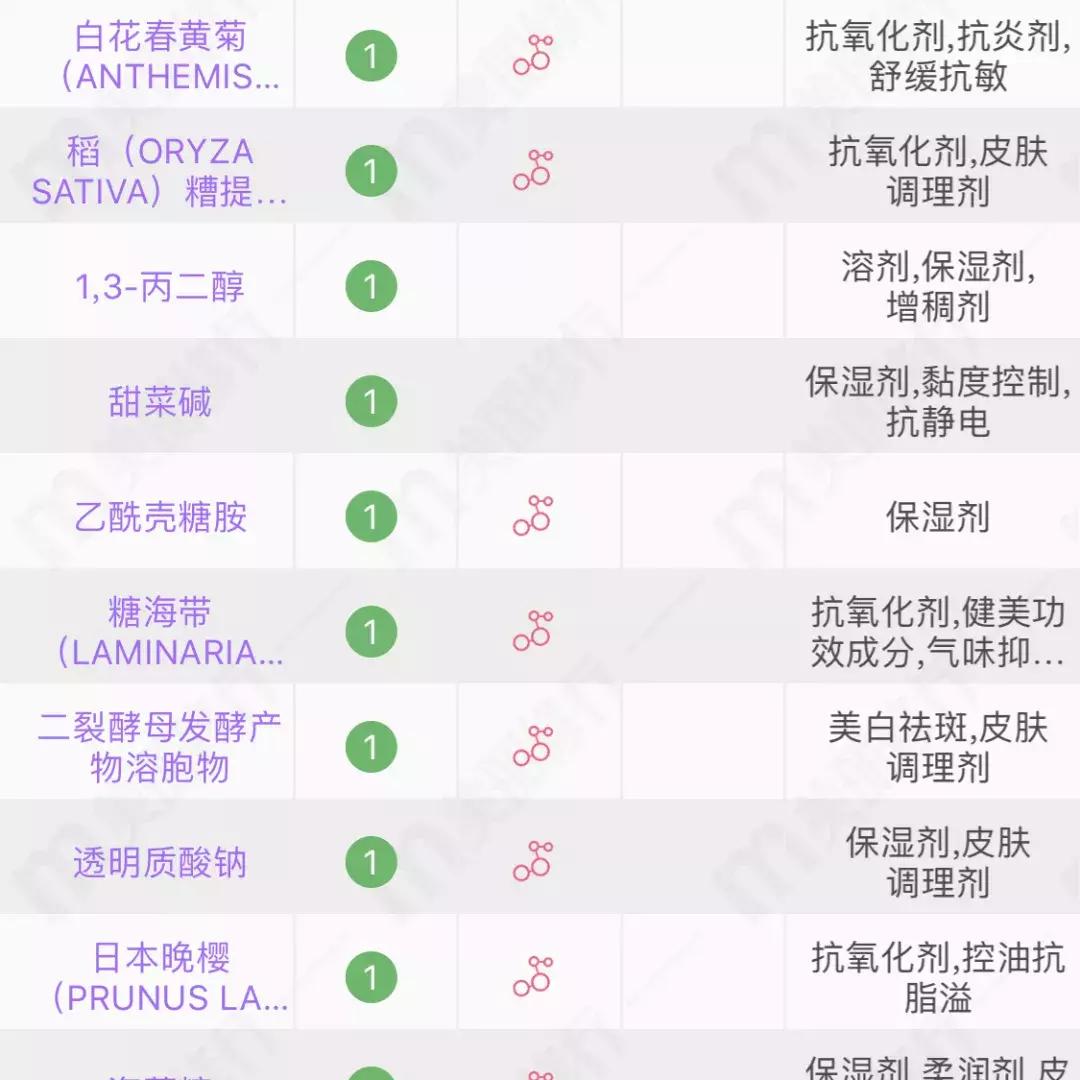Image resolution: width=1080 pixels, height=1080 pixels.
Task: Open the 白花春黄菊 ingredient details
Action: (160, 57)
